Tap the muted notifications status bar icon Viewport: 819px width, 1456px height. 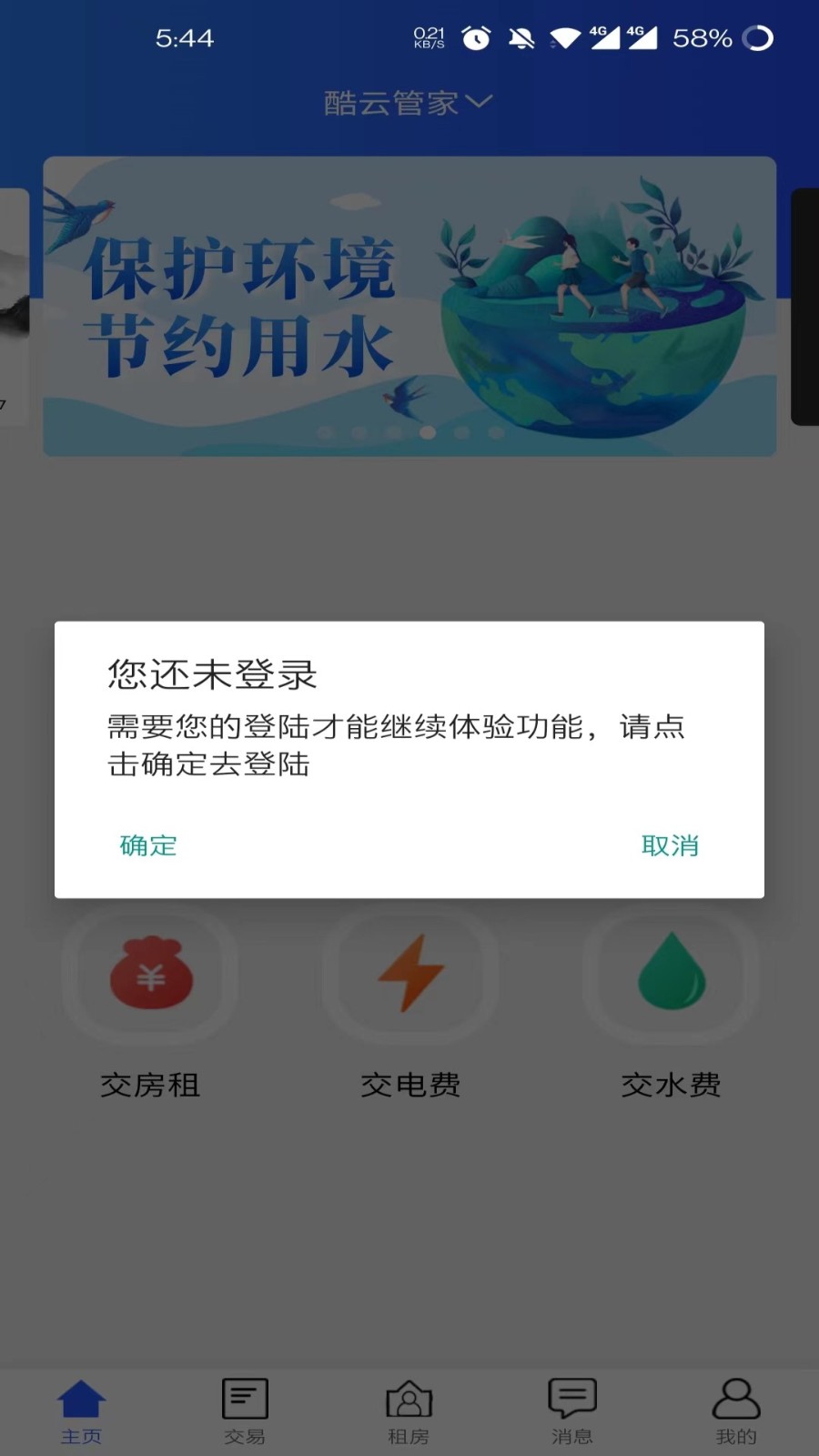(x=519, y=38)
